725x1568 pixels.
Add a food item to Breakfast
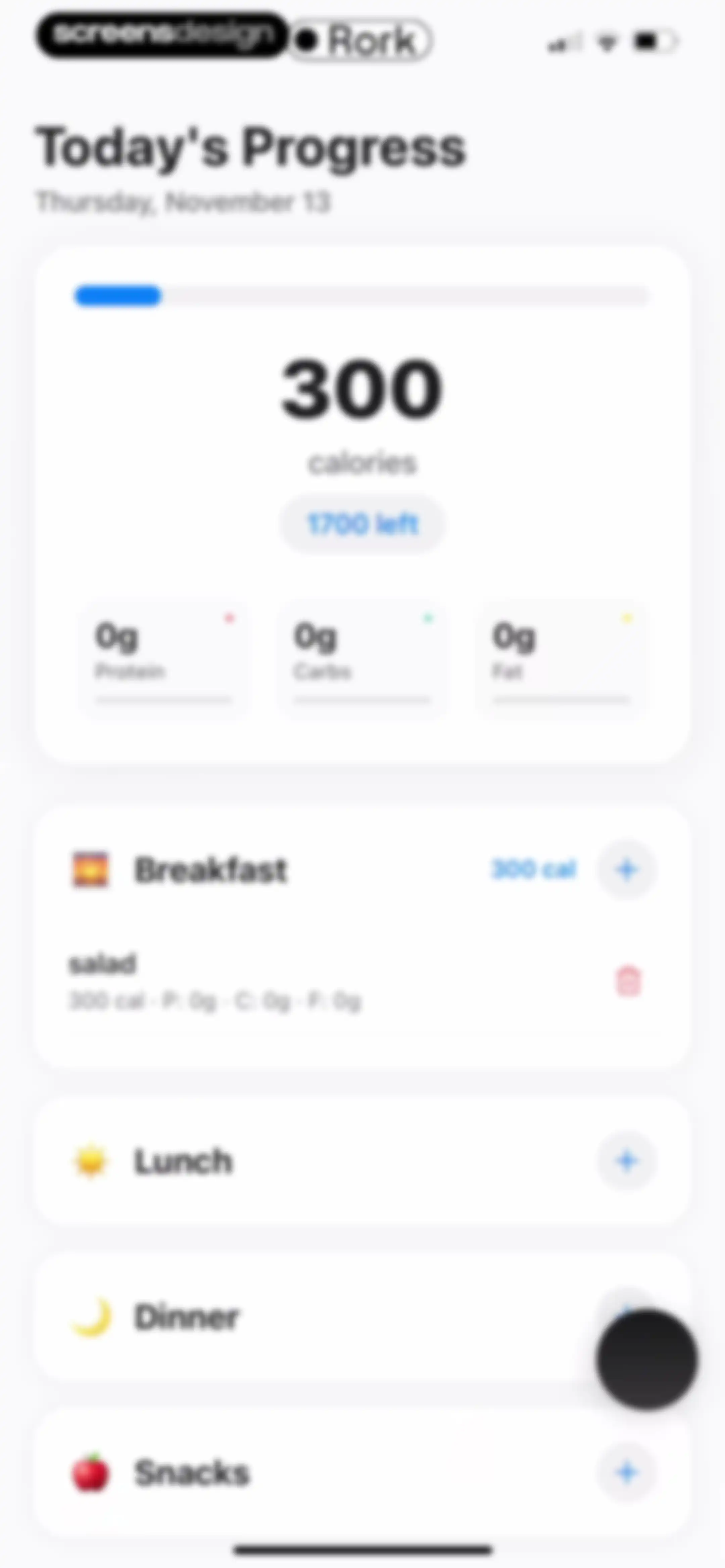click(627, 869)
